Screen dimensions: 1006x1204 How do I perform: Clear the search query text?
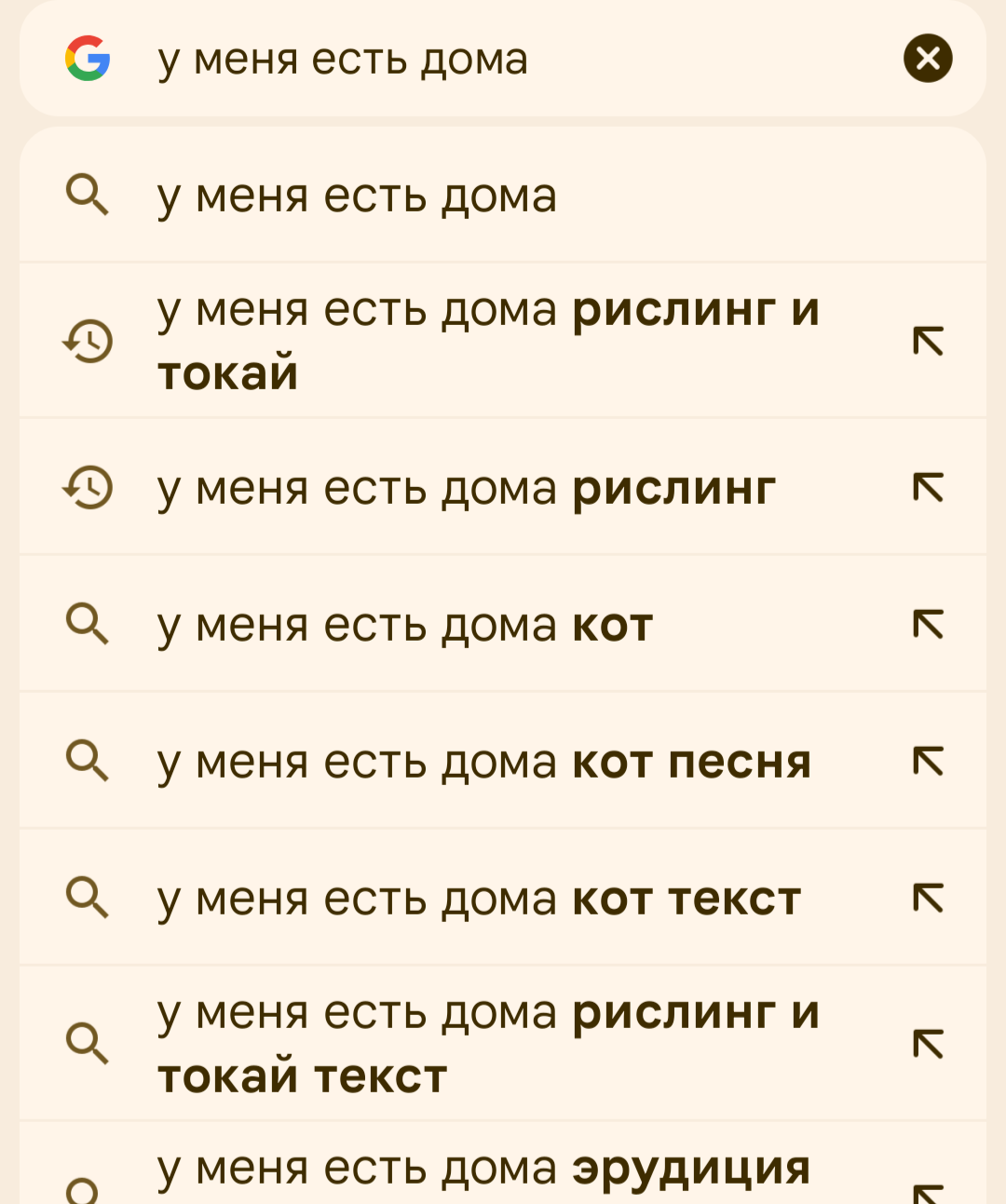pos(928,59)
